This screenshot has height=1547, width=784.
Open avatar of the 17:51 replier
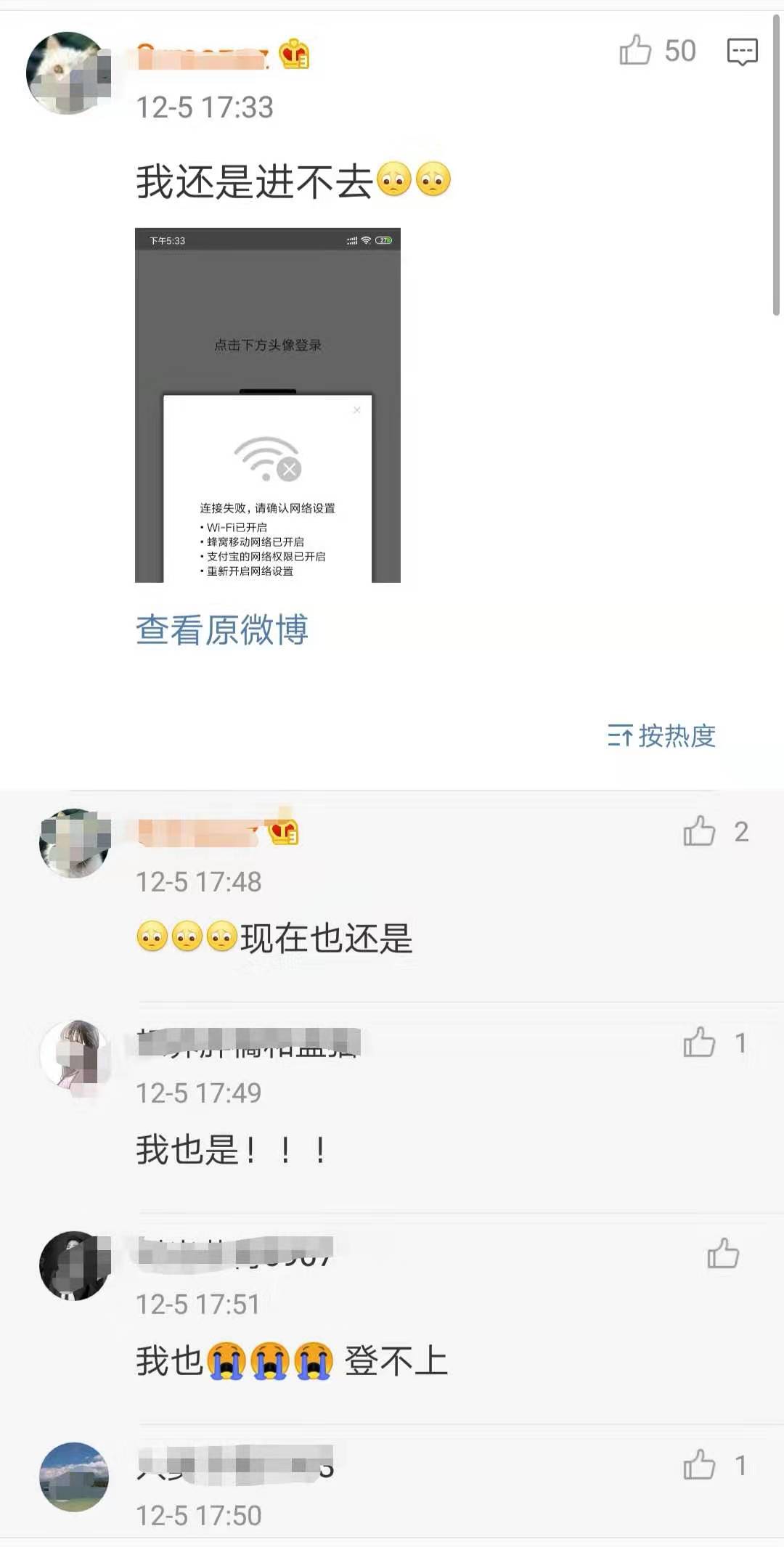click(x=74, y=1265)
